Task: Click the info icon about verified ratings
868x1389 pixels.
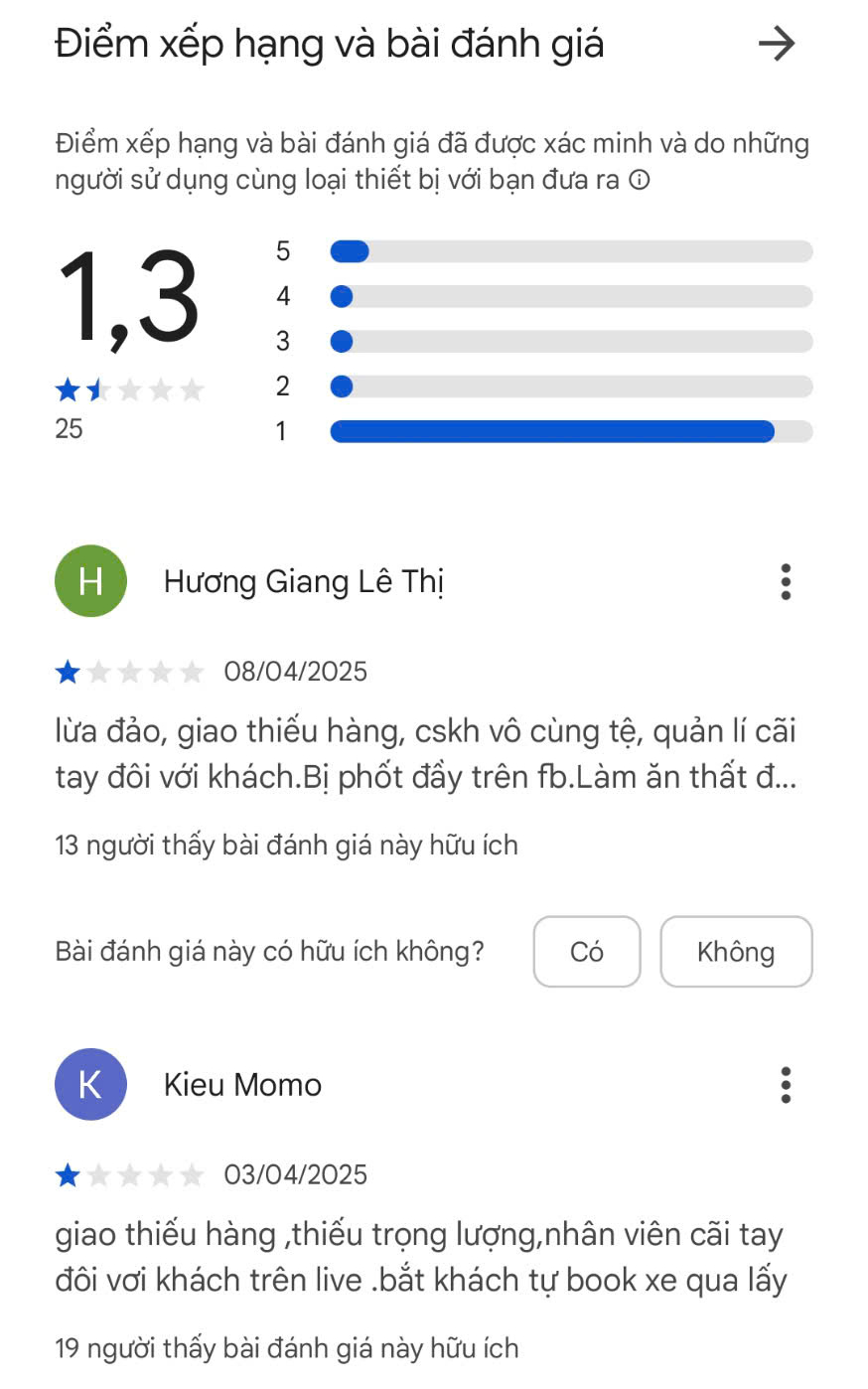Action: pos(639,181)
